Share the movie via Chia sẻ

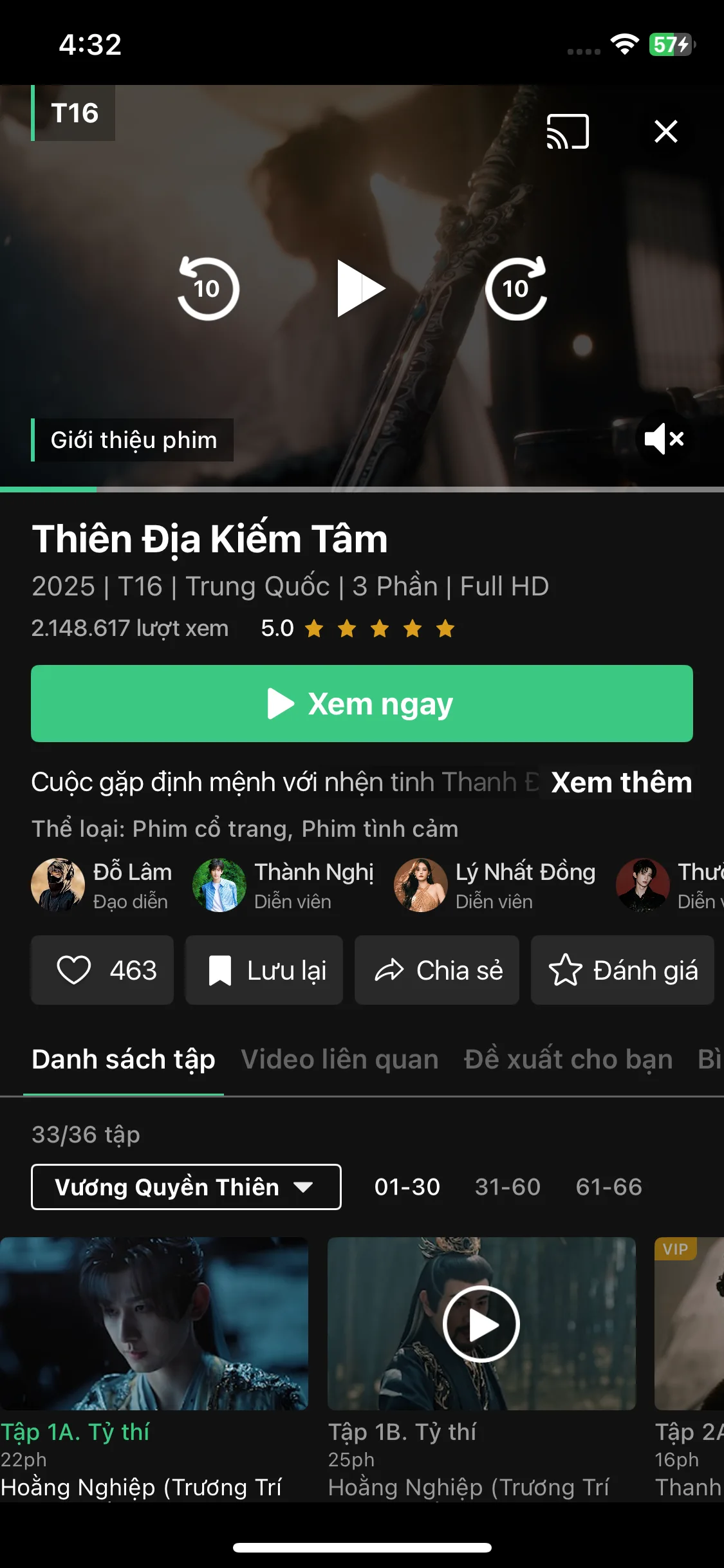437,970
